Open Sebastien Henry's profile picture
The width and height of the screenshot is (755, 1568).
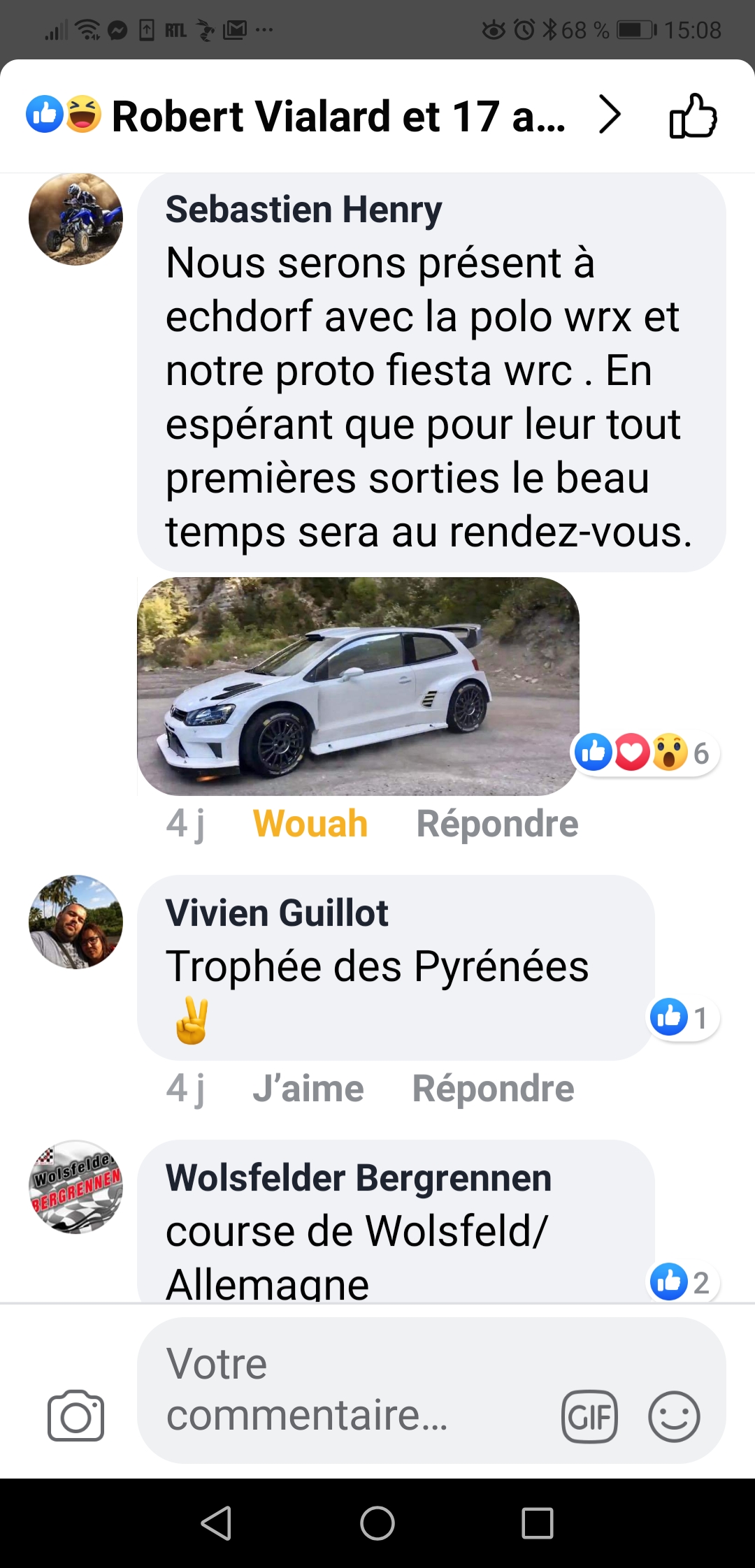click(75, 219)
